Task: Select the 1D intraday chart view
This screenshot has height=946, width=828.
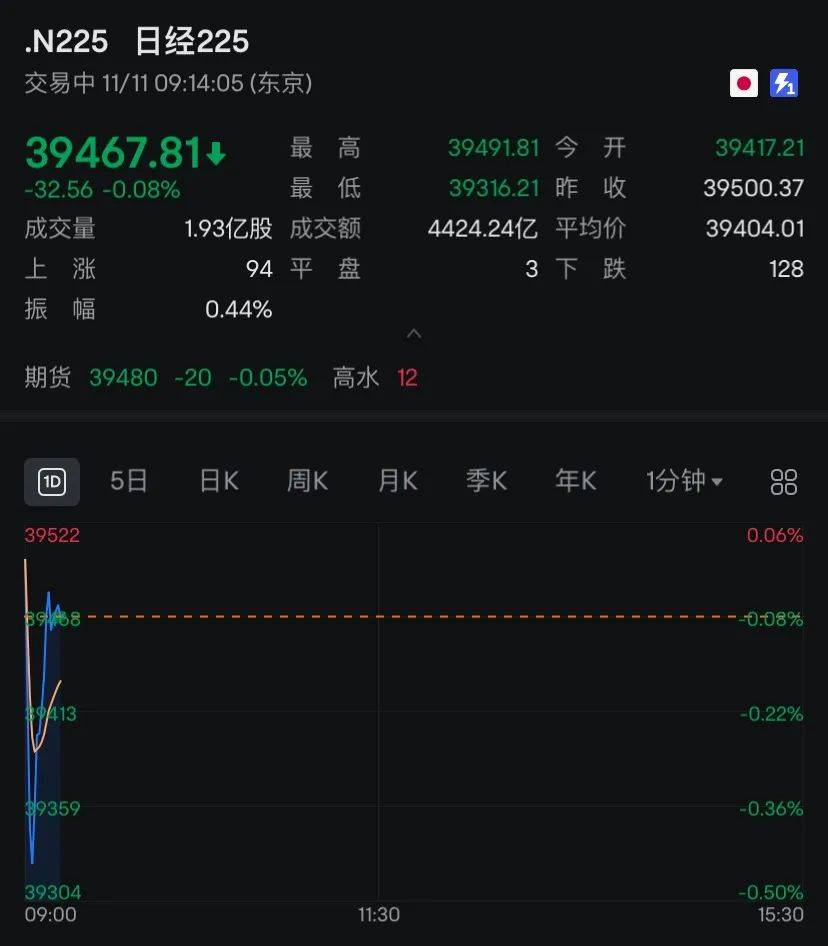Action: click(x=51, y=481)
